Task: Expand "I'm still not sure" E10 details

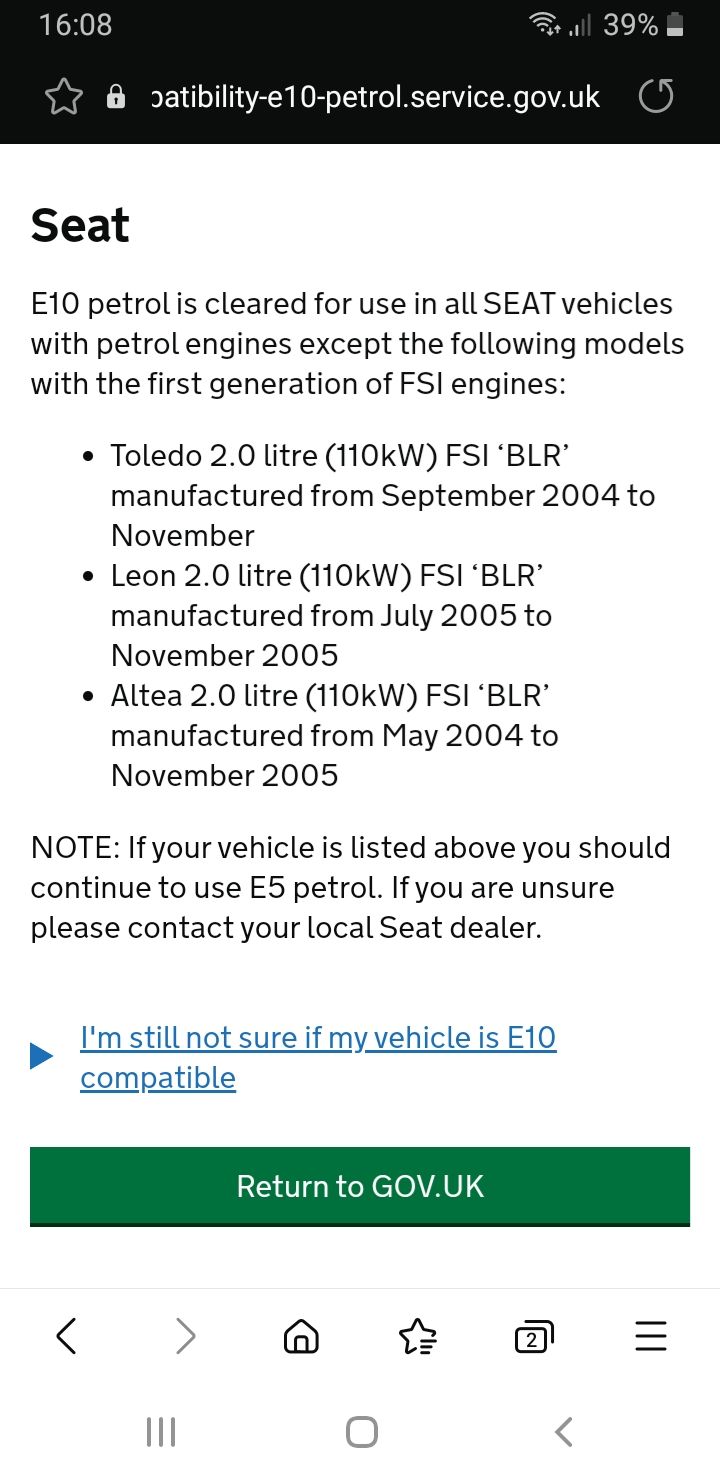Action: tap(317, 1057)
